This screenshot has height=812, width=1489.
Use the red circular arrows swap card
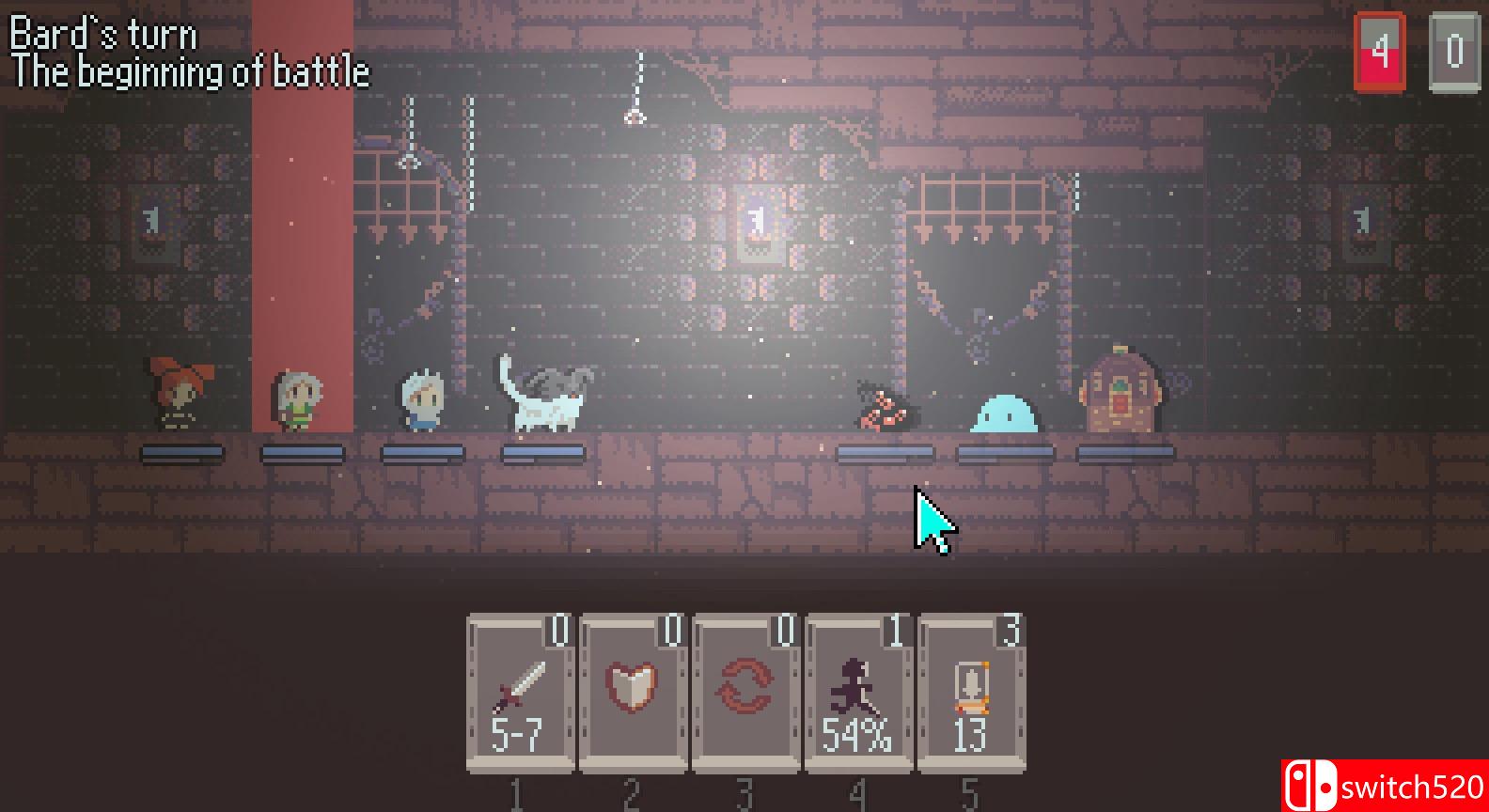point(745,694)
